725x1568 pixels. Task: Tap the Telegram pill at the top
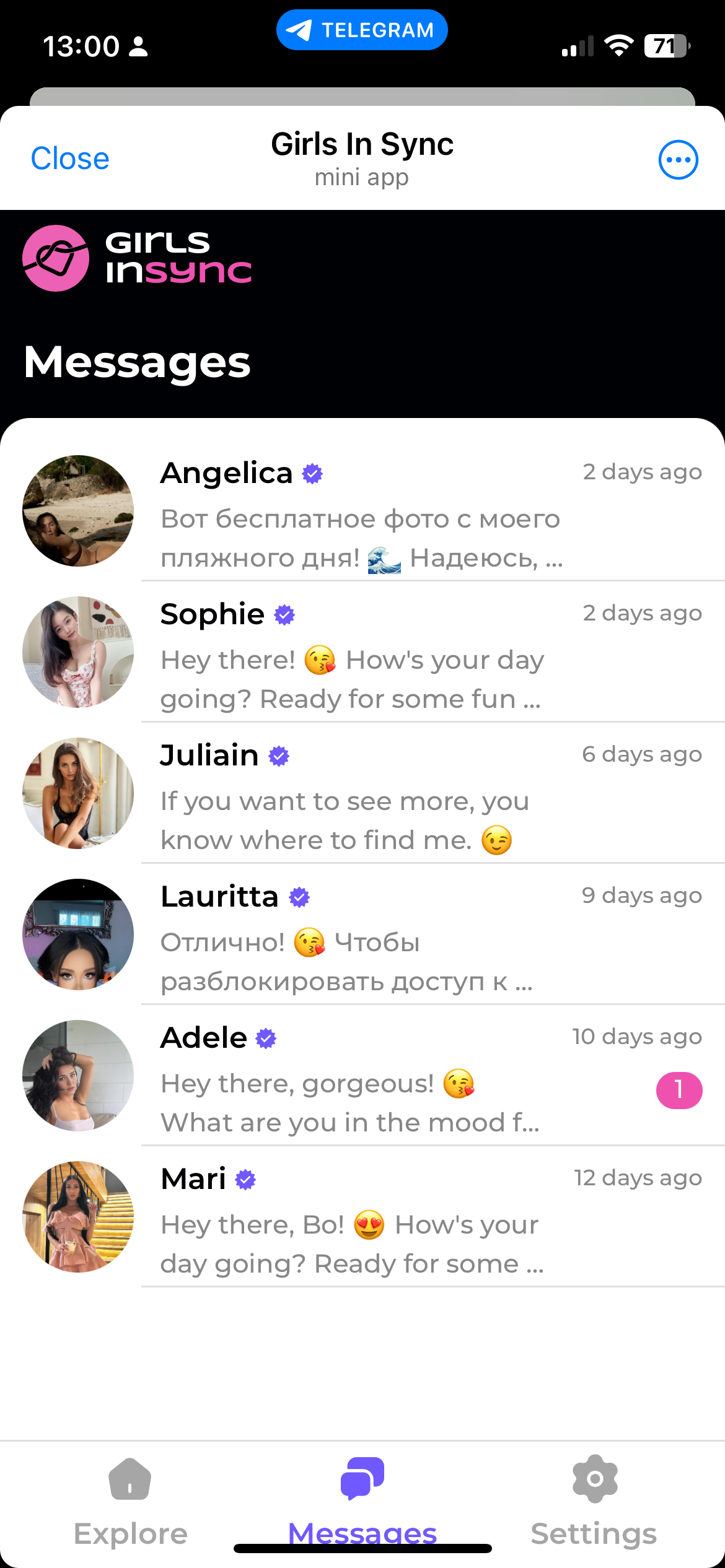(362, 29)
